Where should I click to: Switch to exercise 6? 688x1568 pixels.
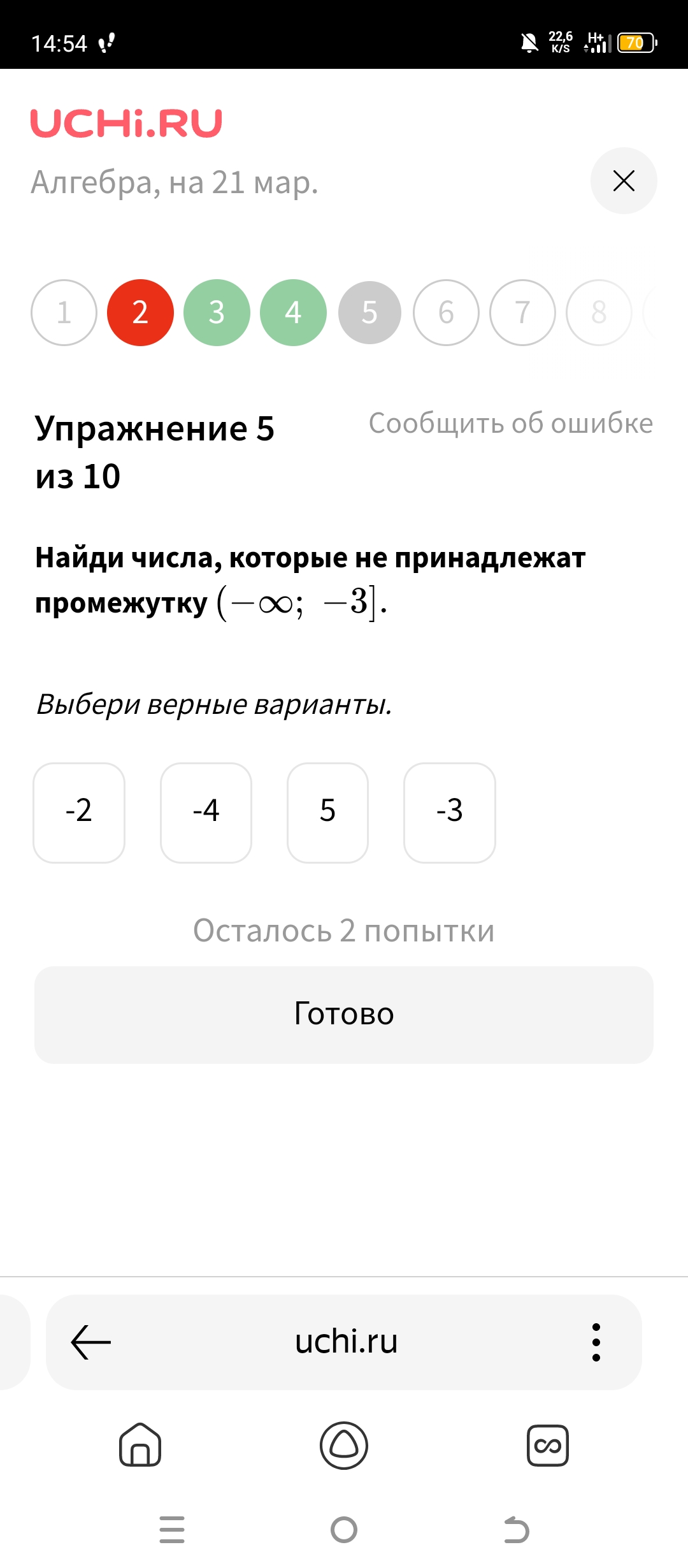[x=446, y=312]
